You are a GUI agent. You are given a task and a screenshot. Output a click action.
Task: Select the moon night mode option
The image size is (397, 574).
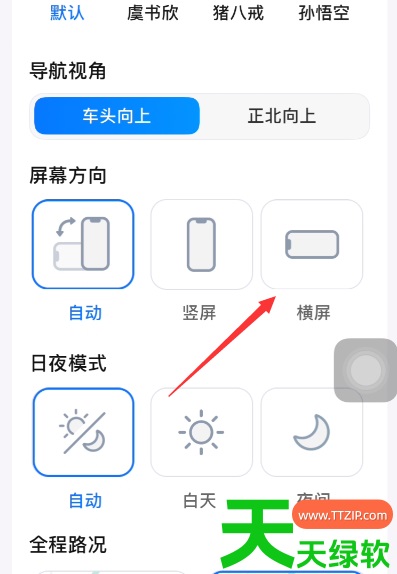point(312,432)
